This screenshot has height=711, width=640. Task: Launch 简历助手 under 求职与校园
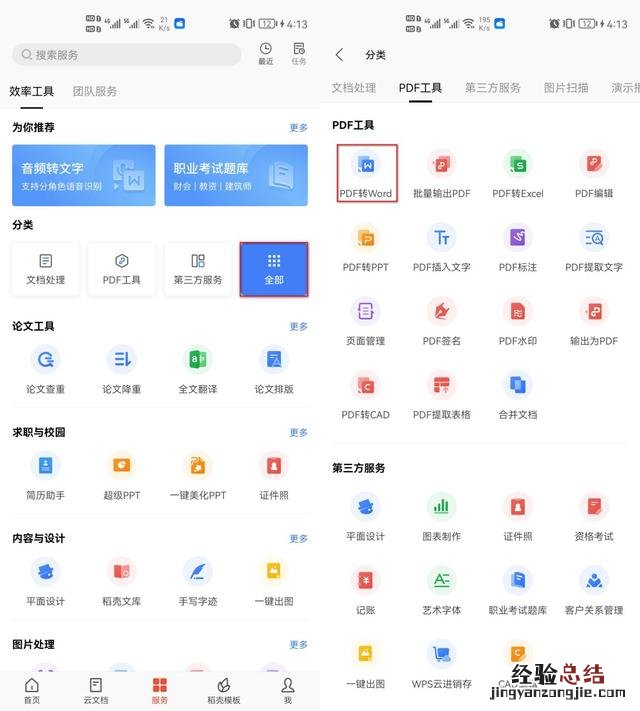click(x=46, y=475)
